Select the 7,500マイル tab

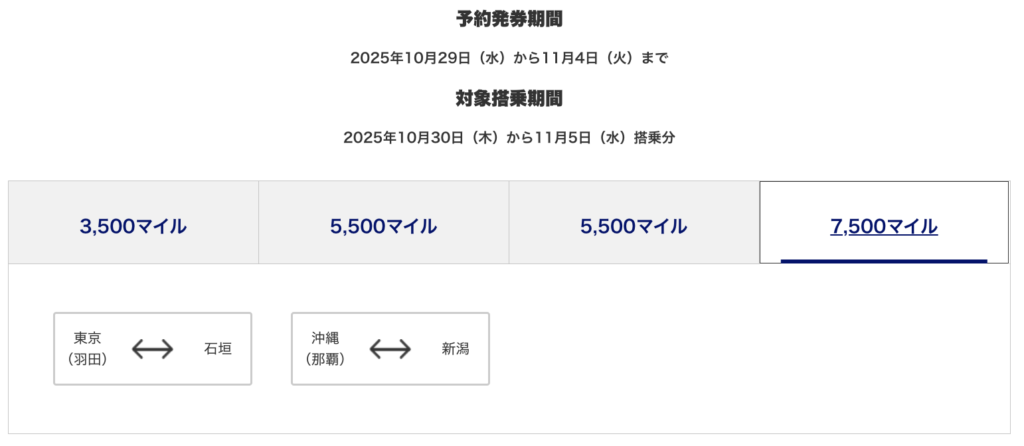tap(883, 226)
